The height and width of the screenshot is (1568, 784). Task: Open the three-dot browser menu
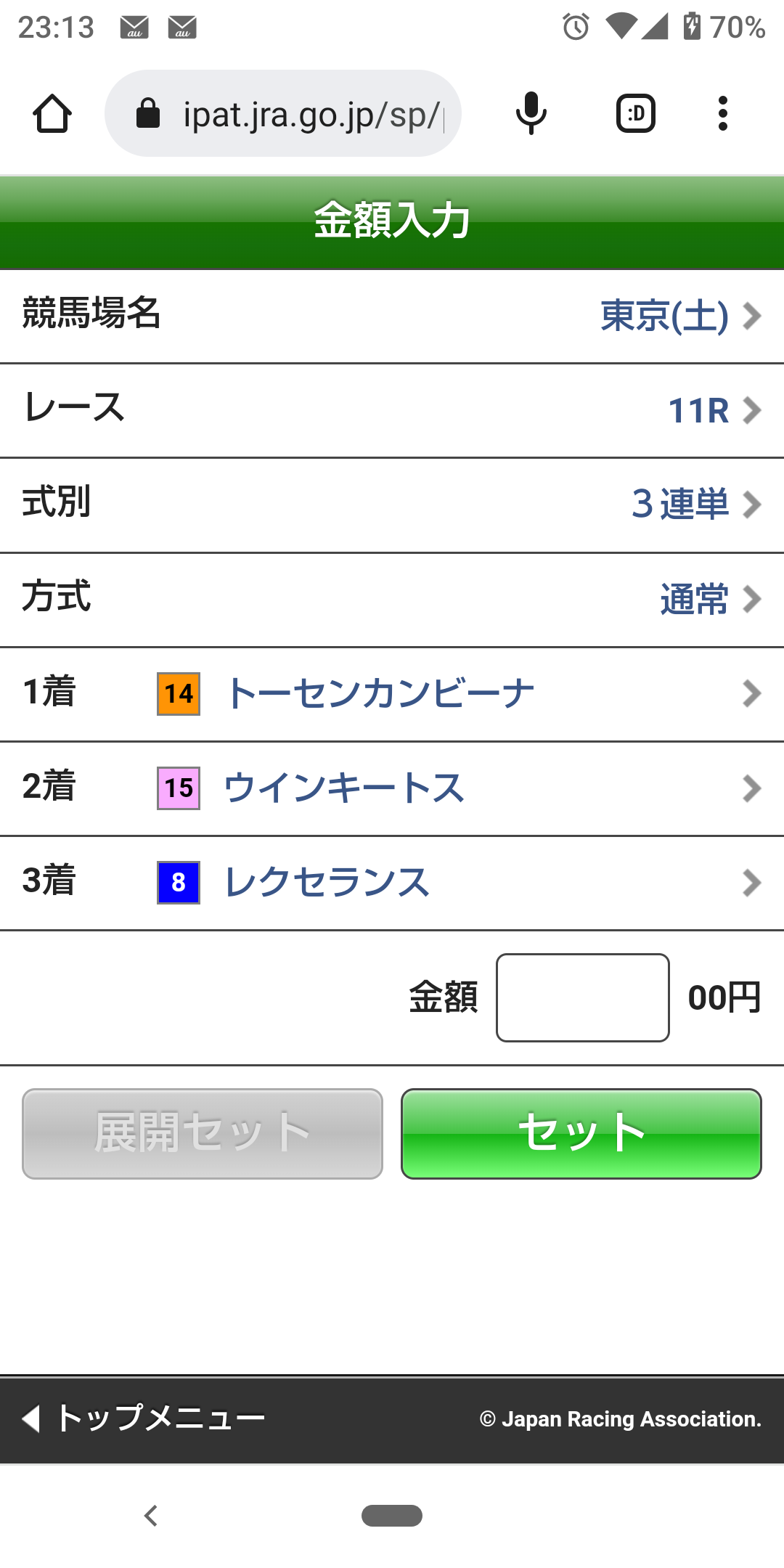[723, 113]
